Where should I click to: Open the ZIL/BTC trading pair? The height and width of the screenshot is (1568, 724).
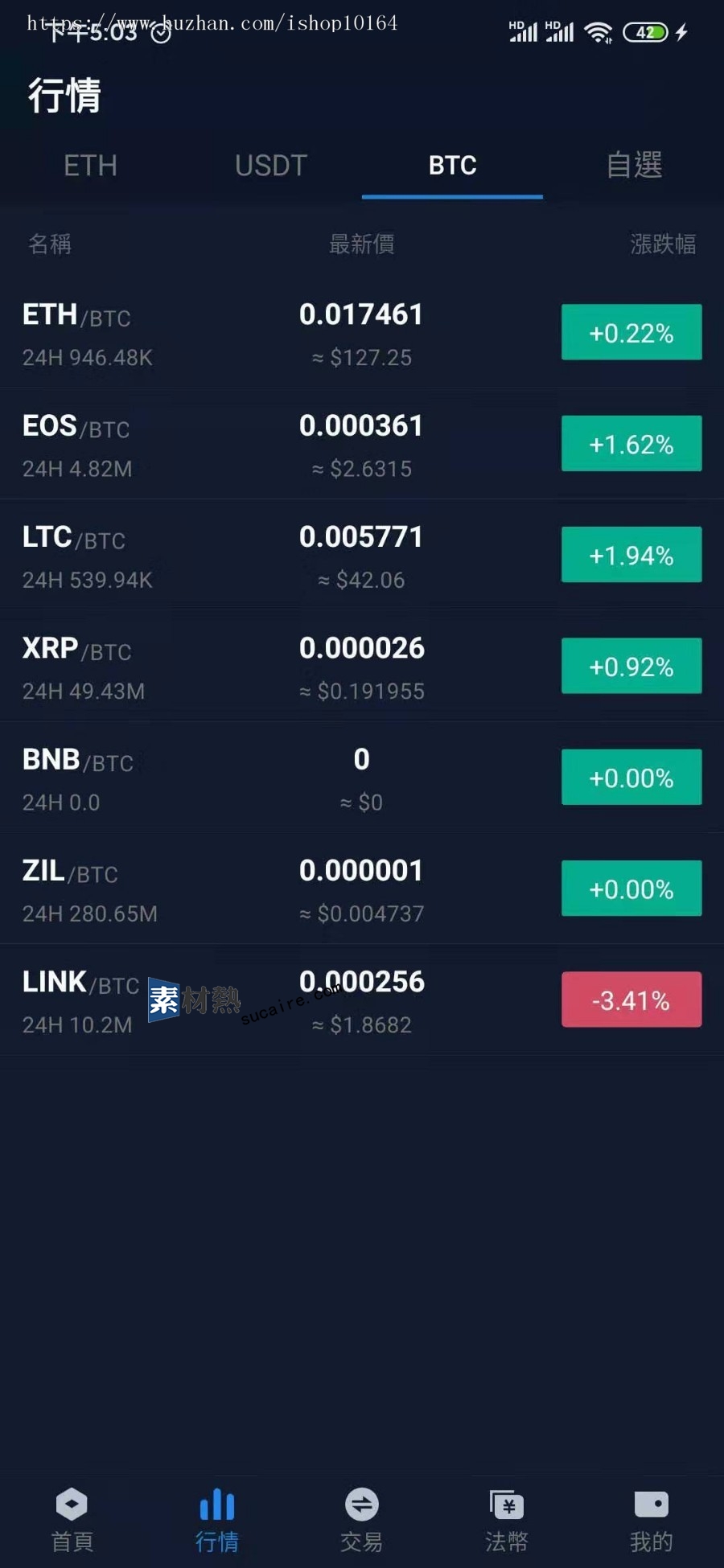362,888
